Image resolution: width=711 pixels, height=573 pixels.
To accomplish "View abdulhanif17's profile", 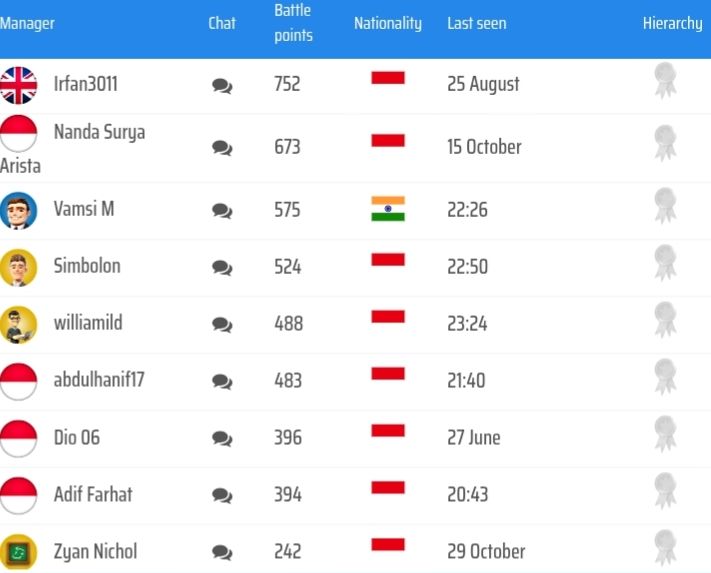I will coord(99,380).
